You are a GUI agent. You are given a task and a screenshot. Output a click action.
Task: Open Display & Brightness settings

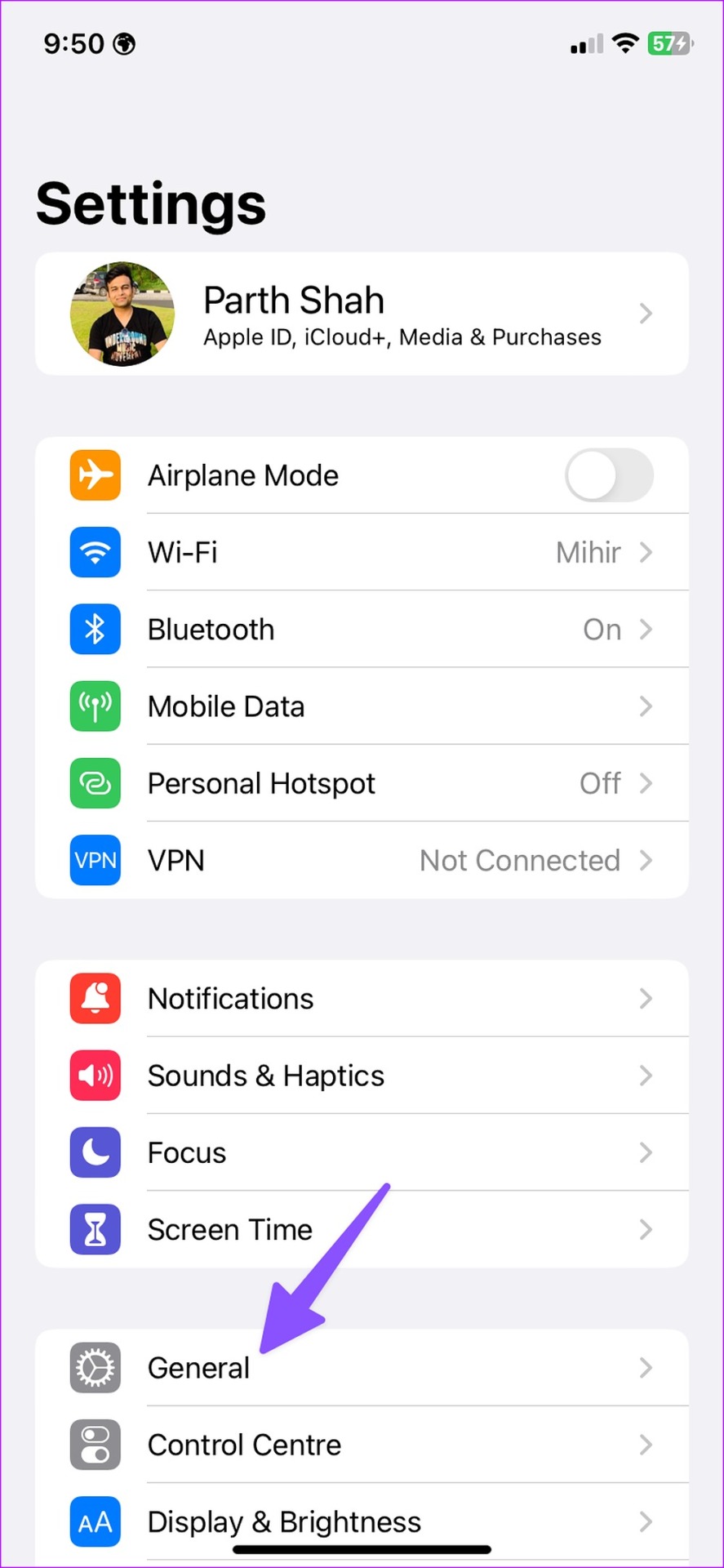pyautogui.click(x=362, y=1521)
